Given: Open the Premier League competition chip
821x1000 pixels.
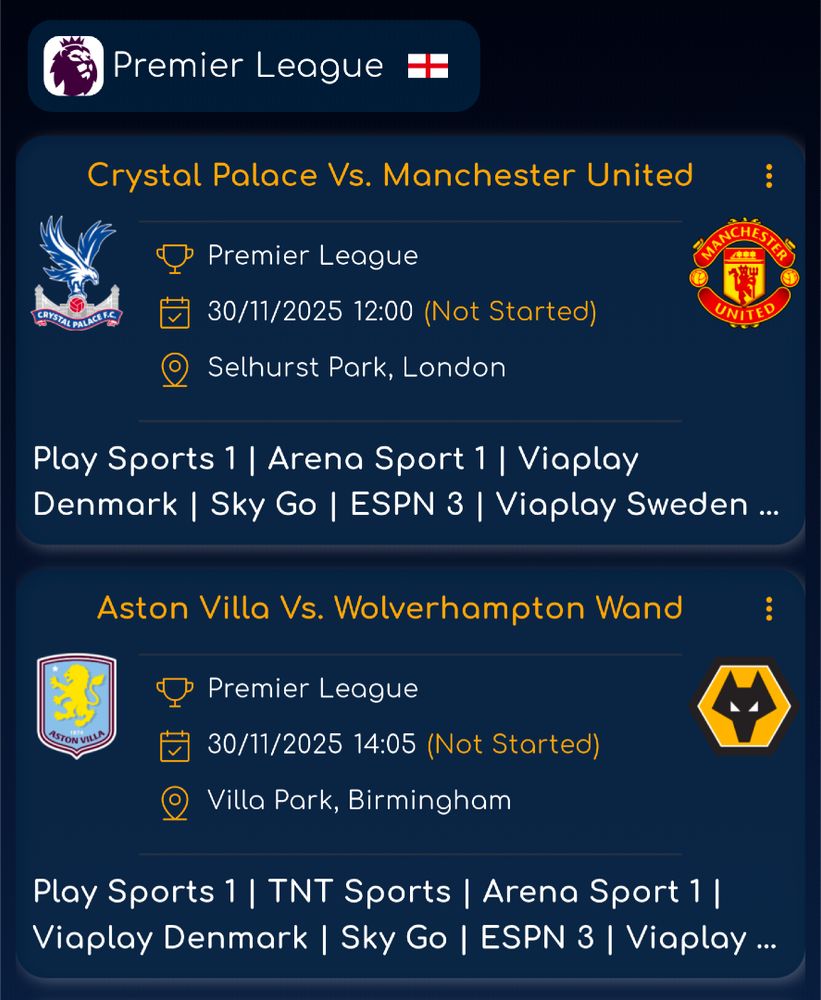Looking at the screenshot, I should pos(253,66).
